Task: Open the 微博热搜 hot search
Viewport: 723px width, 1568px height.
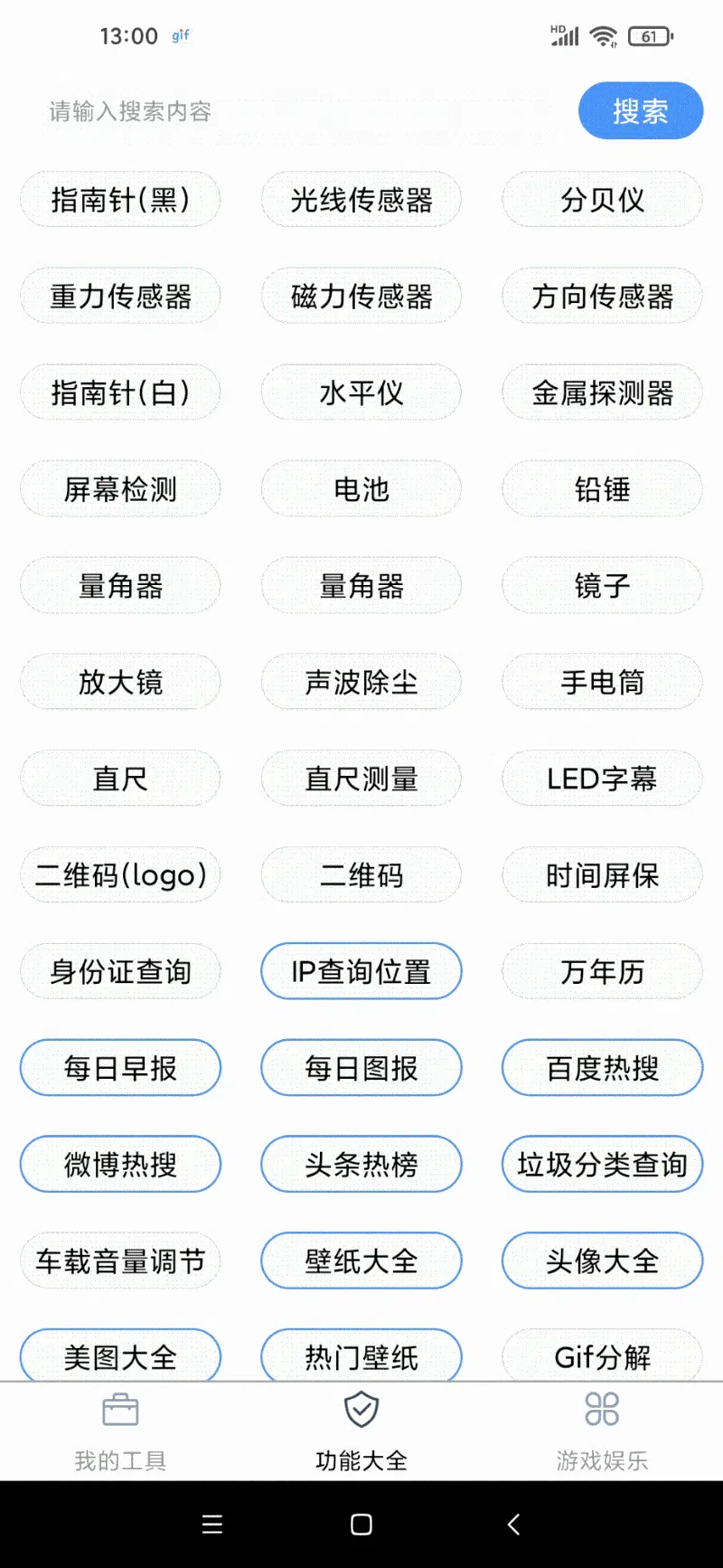Action: pyautogui.click(x=120, y=1164)
